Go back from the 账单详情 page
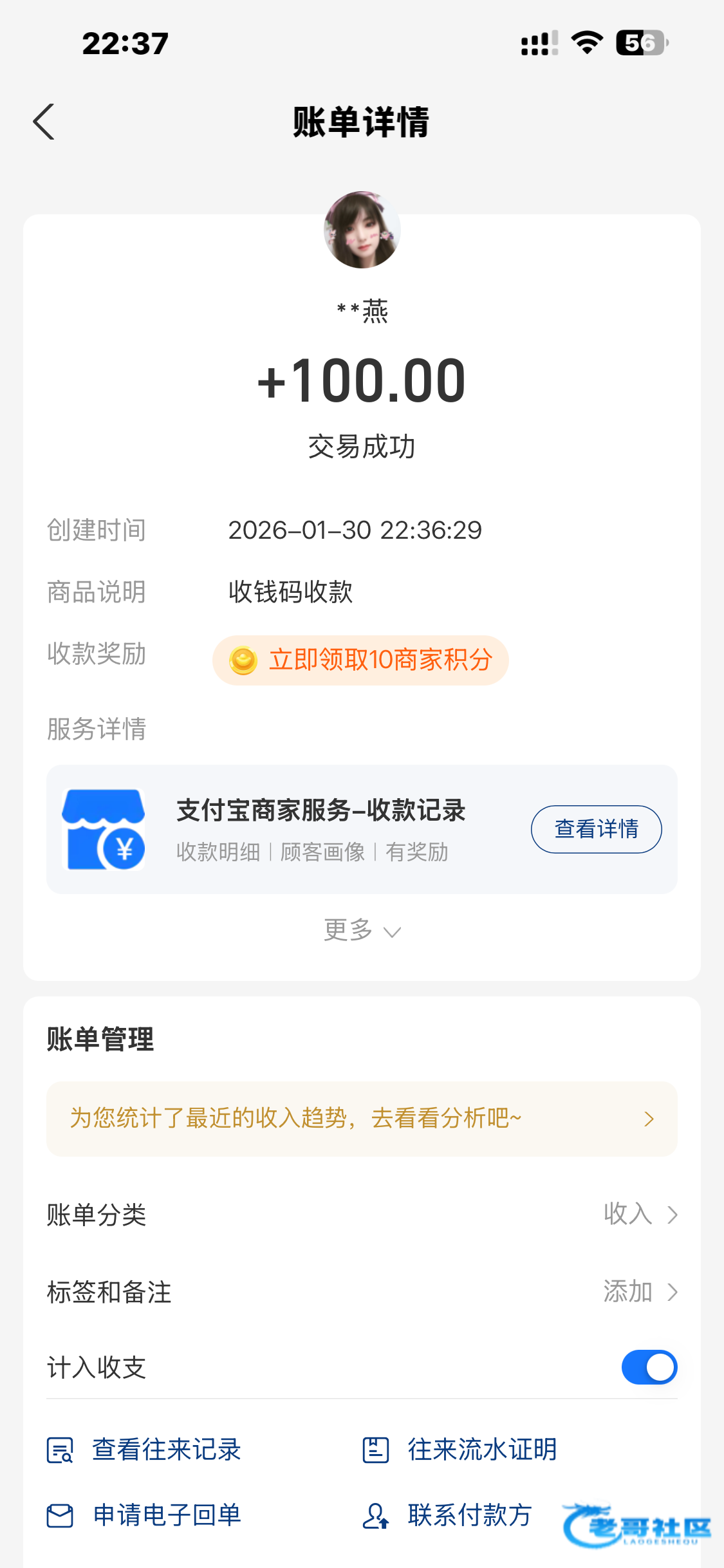 point(44,122)
